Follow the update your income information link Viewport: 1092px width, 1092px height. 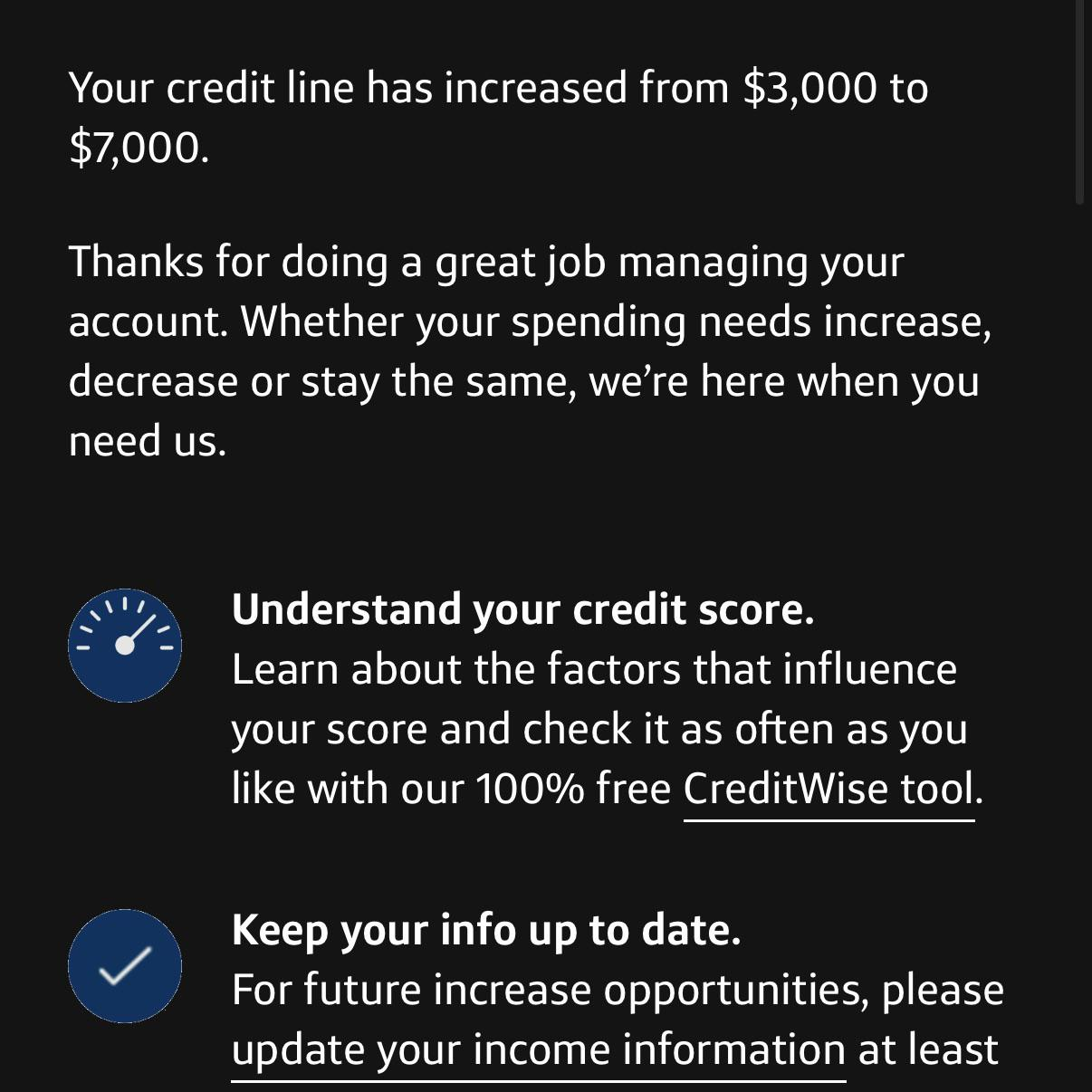click(x=538, y=1050)
